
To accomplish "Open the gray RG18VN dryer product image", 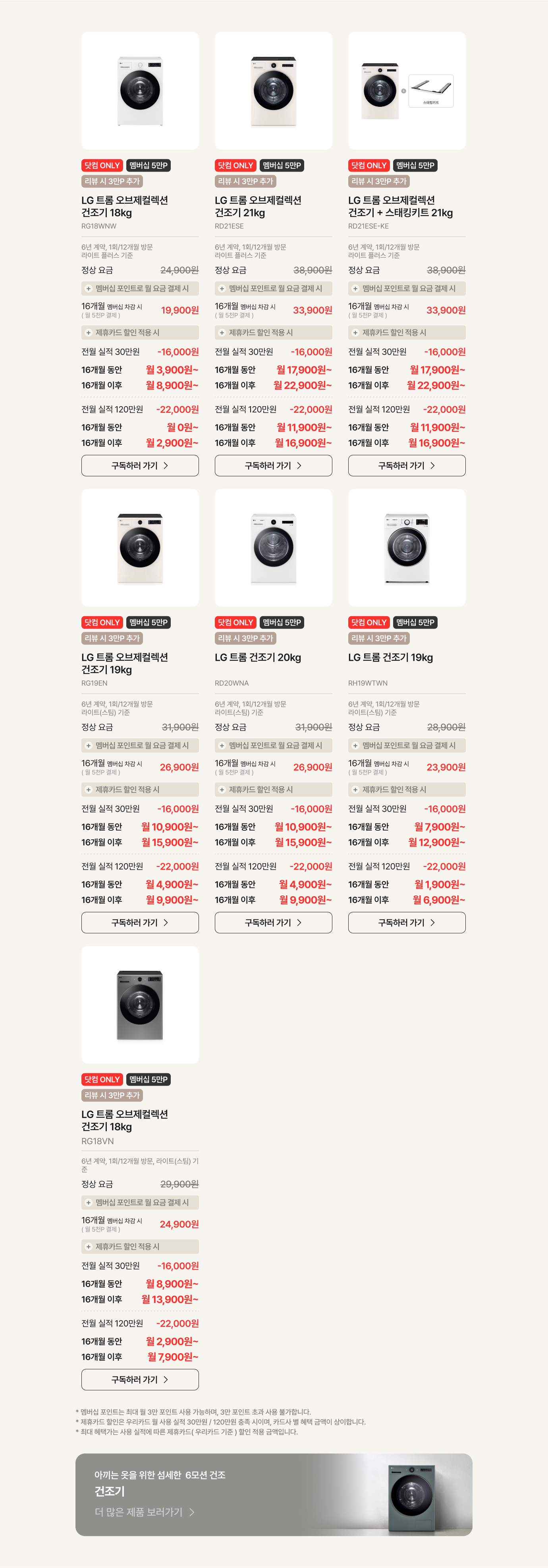I will (140, 1004).
